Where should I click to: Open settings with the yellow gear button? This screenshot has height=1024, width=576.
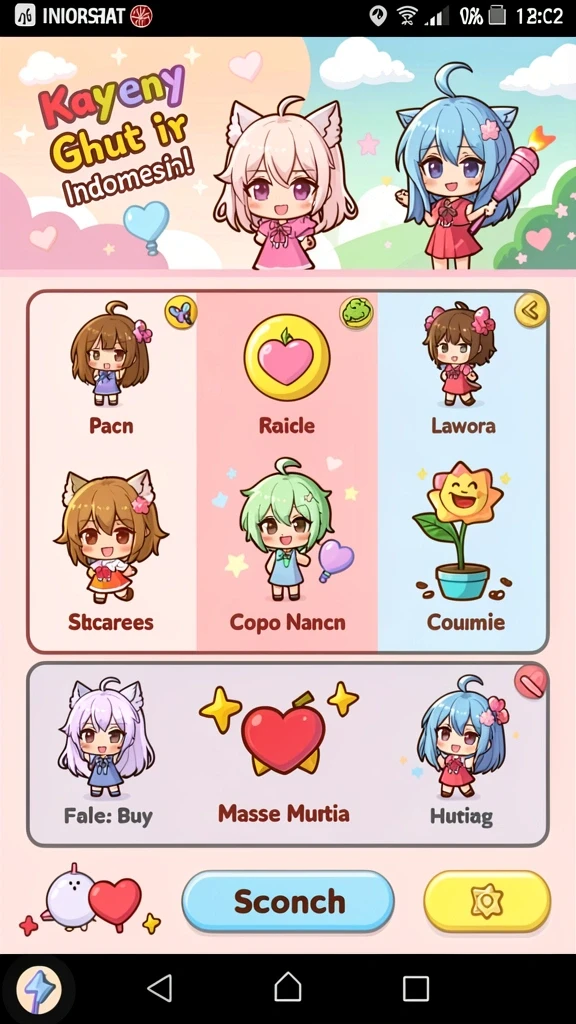click(487, 902)
